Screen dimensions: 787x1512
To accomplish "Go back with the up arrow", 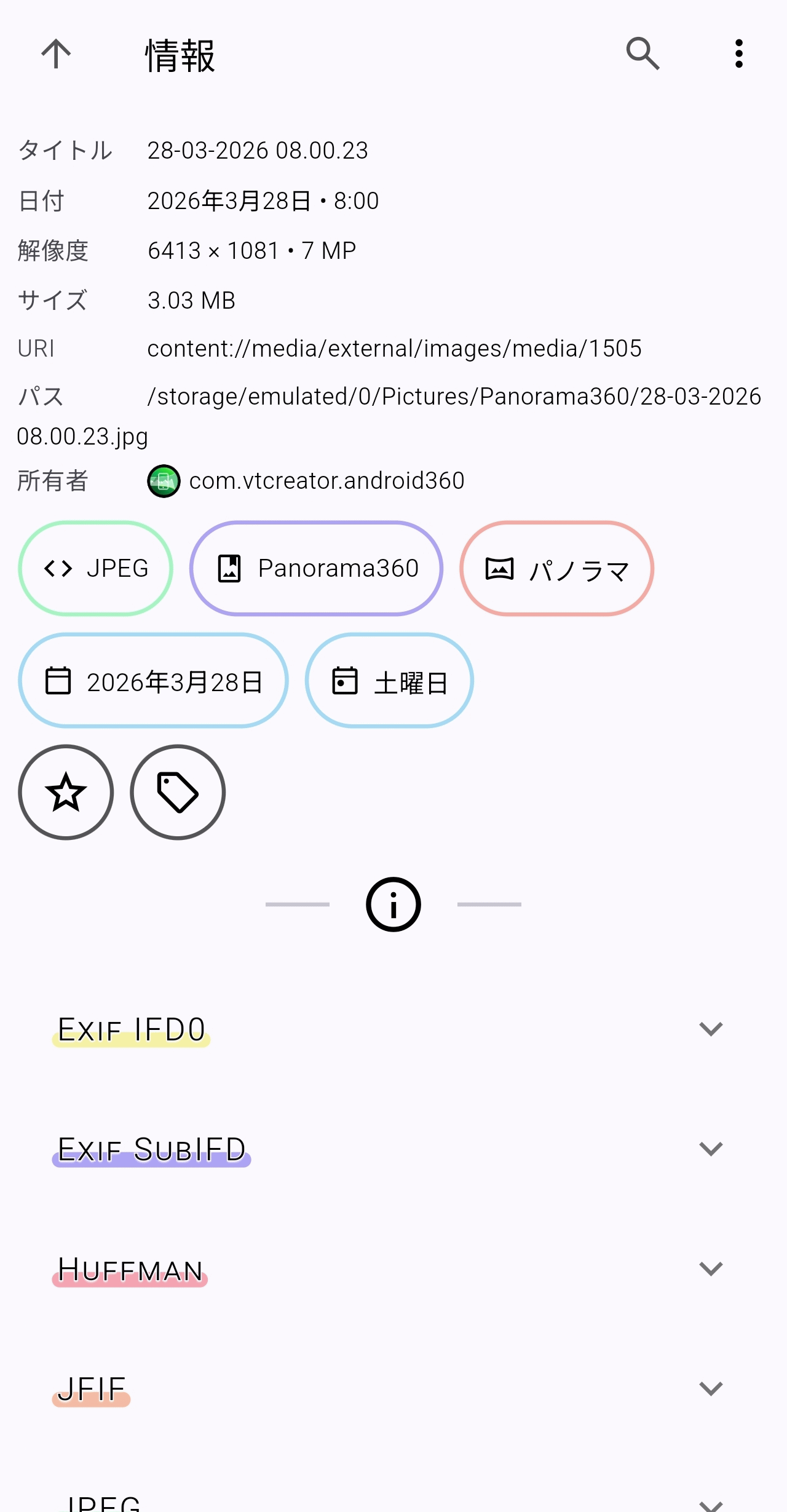I will click(x=56, y=54).
